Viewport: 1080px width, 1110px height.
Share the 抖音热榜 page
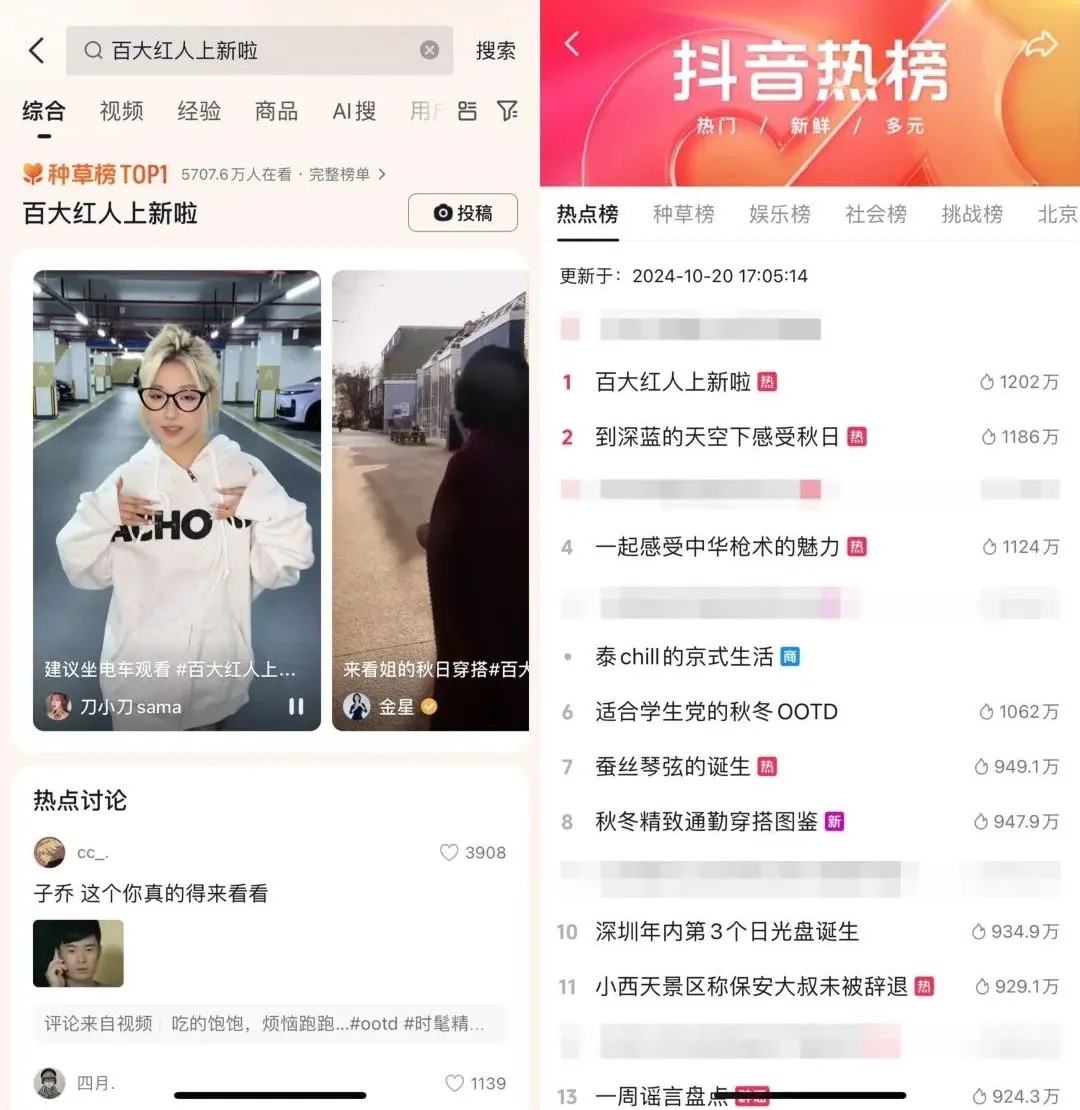pos(1042,45)
